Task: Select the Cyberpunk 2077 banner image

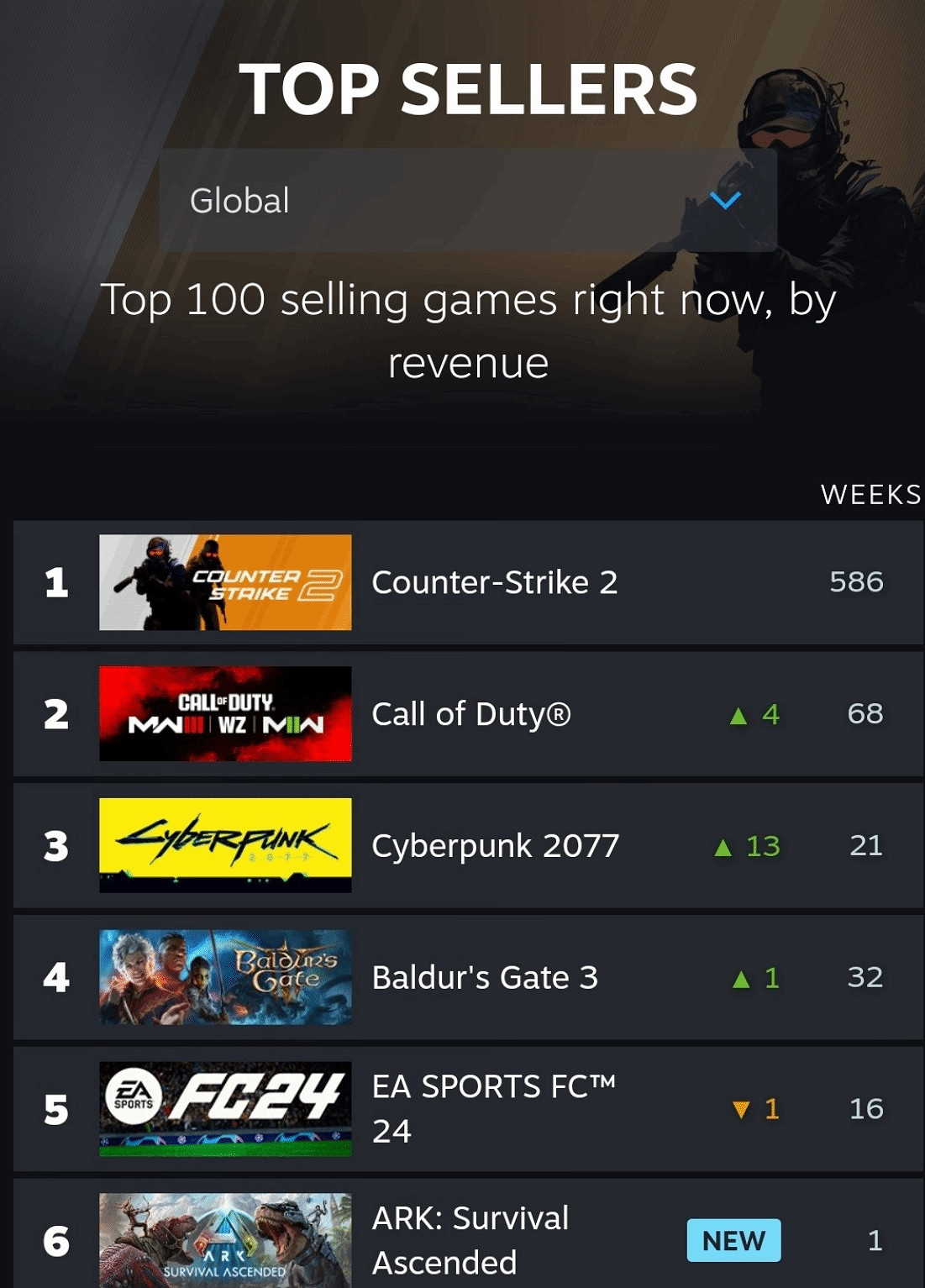Action: (x=224, y=844)
